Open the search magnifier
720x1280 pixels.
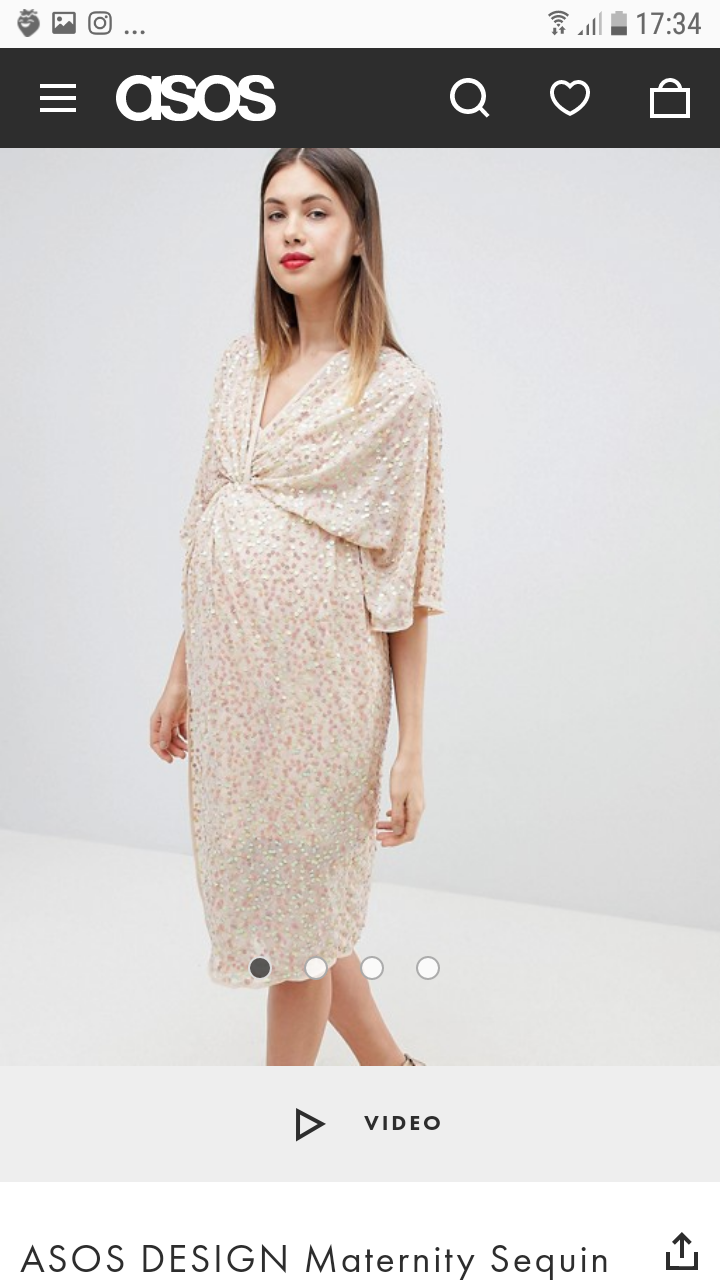pos(469,98)
